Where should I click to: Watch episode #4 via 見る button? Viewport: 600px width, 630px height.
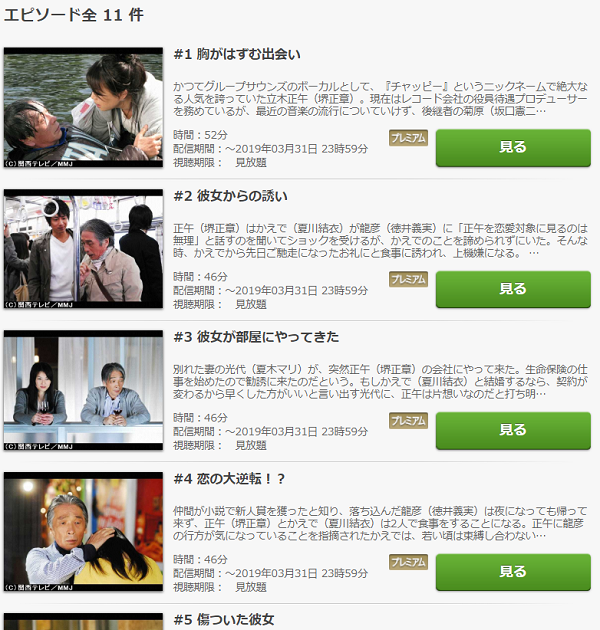[513, 572]
